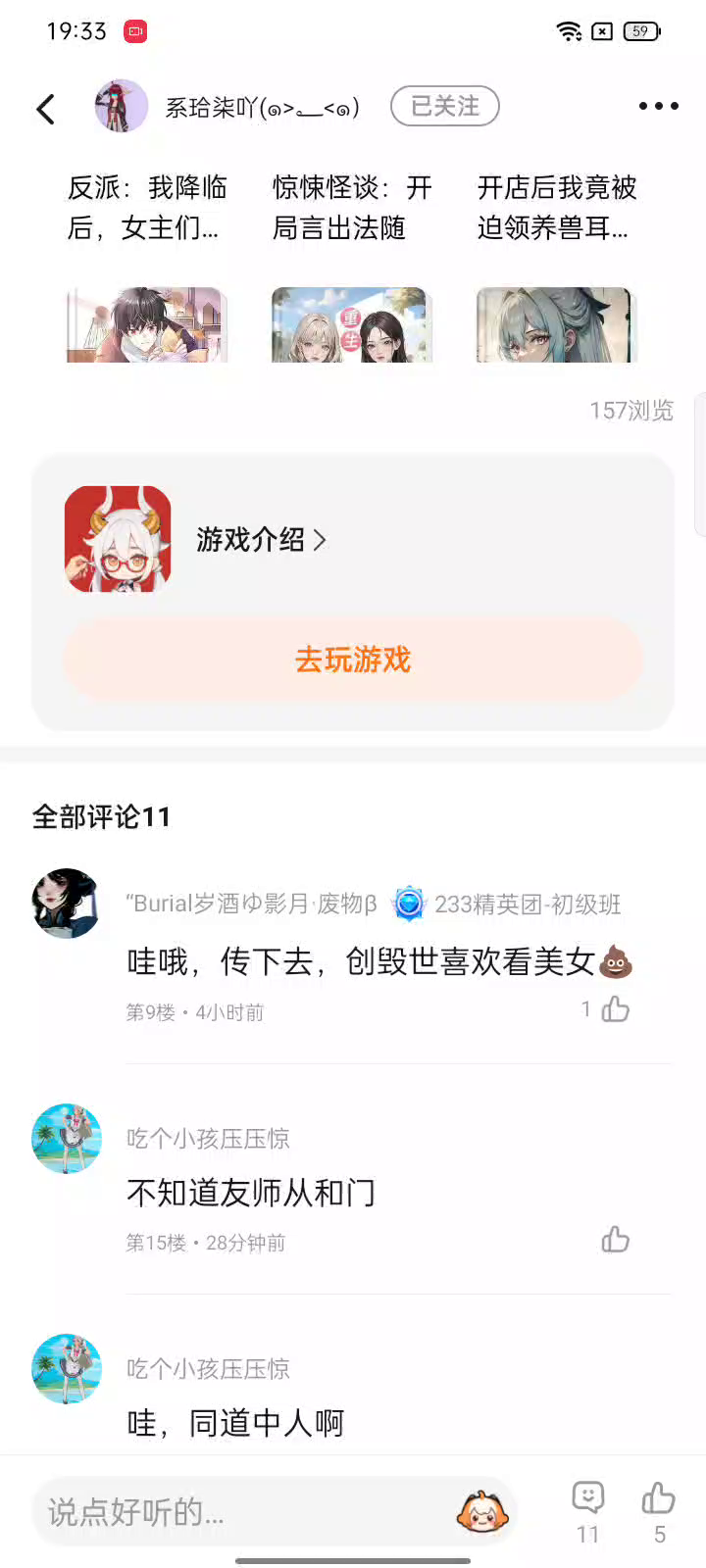
Task: Open the 开店后我竟被迫领养兽耳 story card
Action: (557, 265)
